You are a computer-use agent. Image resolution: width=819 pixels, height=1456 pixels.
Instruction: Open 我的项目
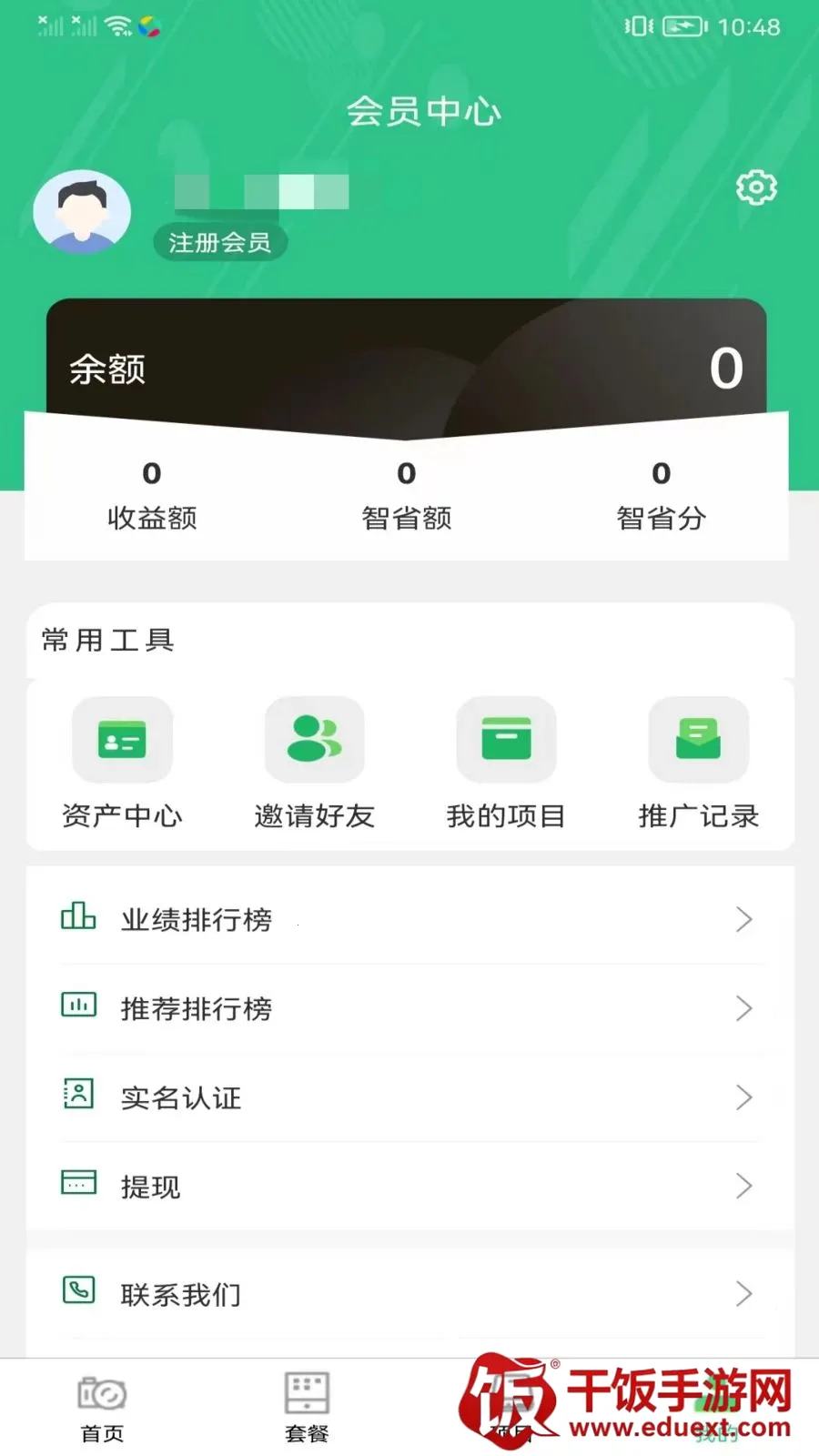point(506,764)
